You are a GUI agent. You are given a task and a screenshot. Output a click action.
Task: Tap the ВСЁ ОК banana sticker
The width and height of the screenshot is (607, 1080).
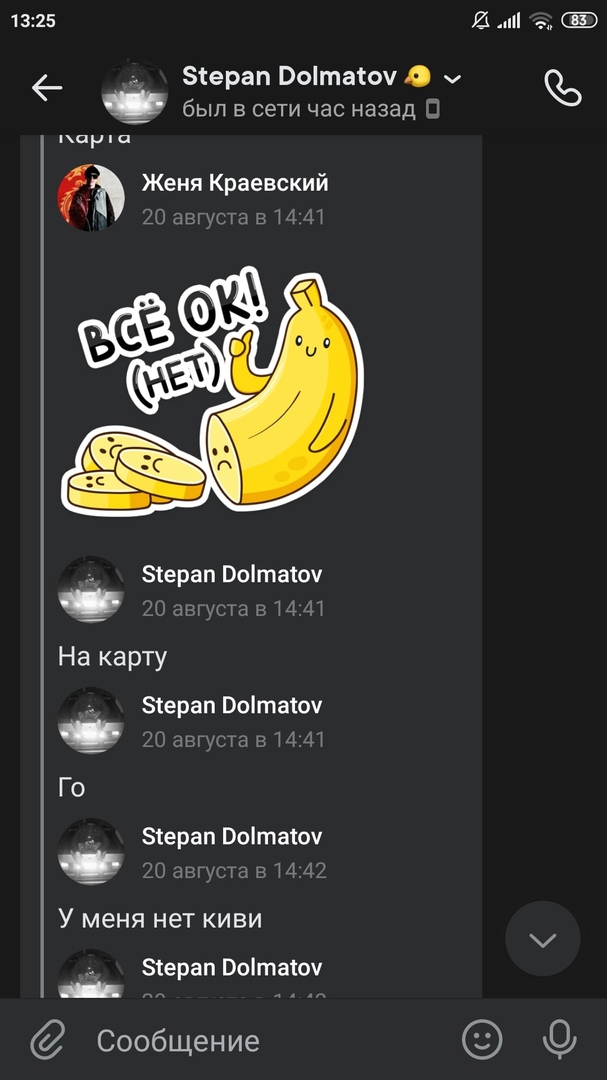(x=215, y=395)
